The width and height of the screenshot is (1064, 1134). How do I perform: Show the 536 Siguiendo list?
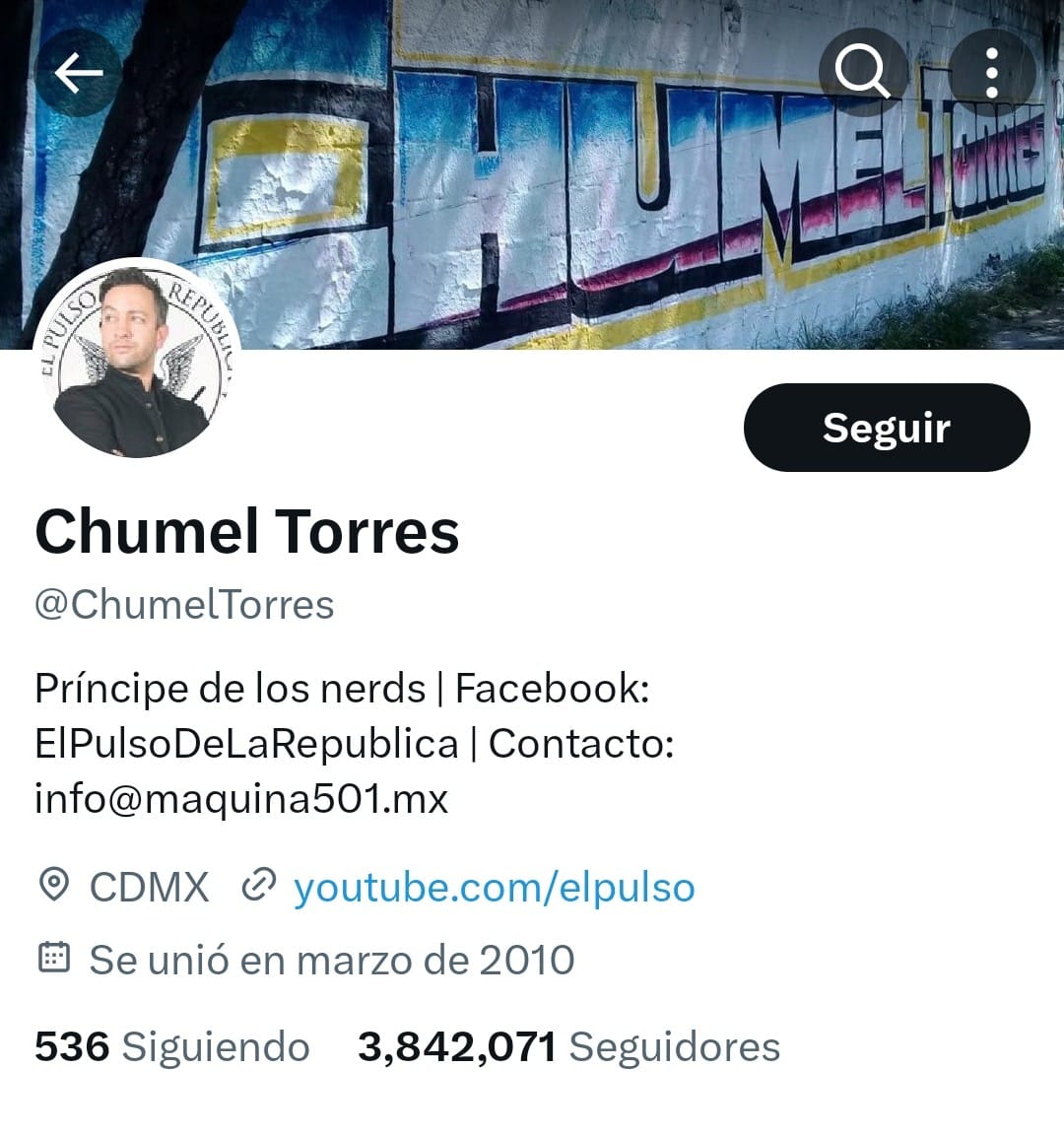(172, 1046)
